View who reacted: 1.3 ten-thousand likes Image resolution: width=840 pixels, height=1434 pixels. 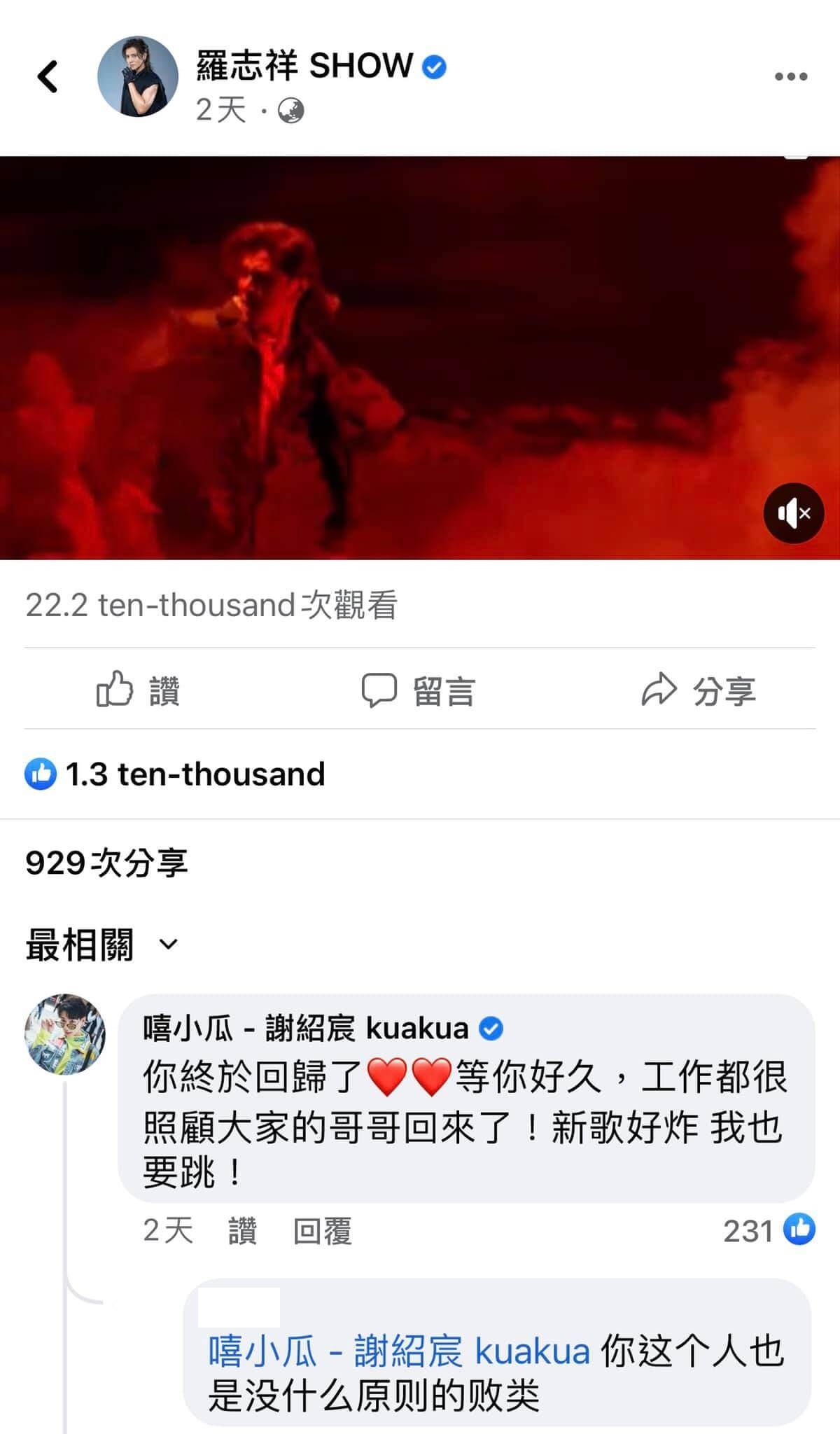[175, 774]
